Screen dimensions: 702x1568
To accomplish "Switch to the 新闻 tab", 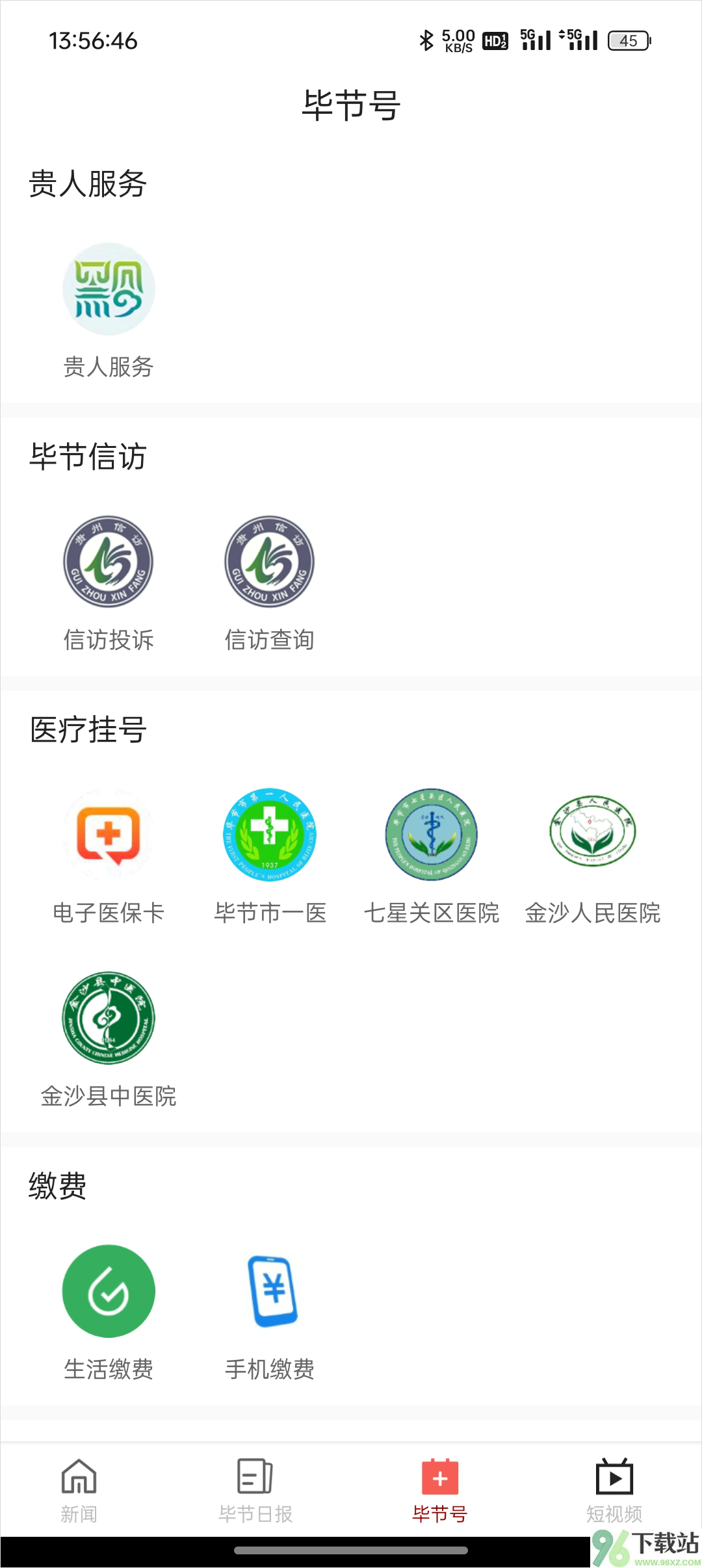I will point(79,1490).
